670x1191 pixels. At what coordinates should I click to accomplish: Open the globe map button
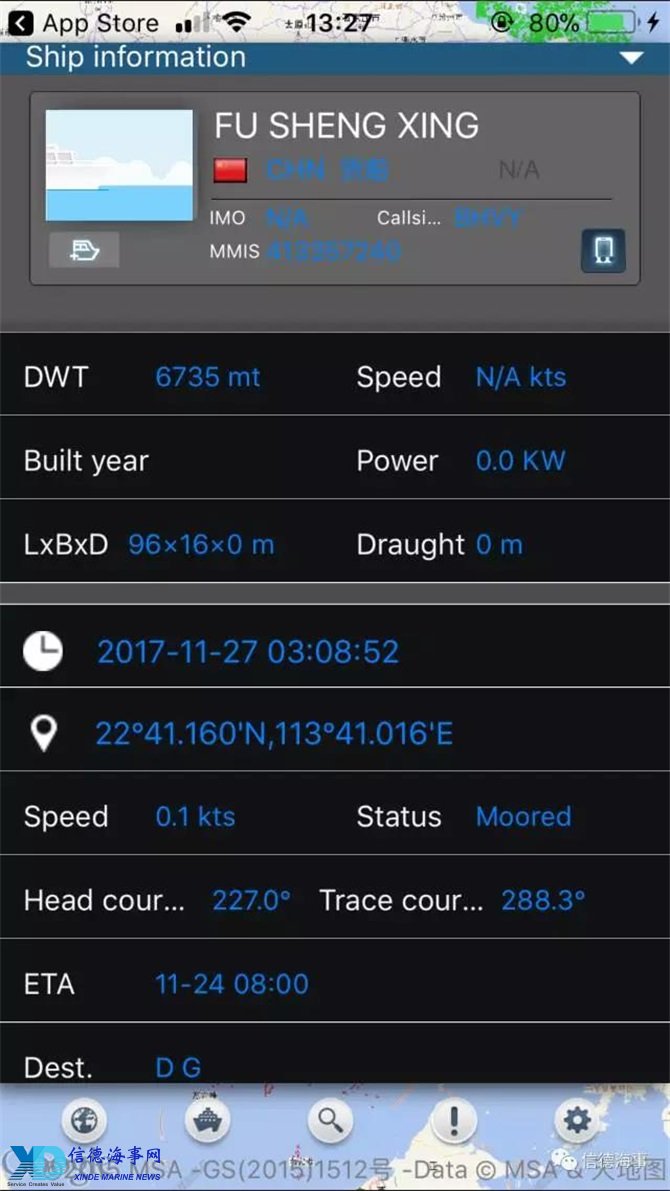[84, 1120]
